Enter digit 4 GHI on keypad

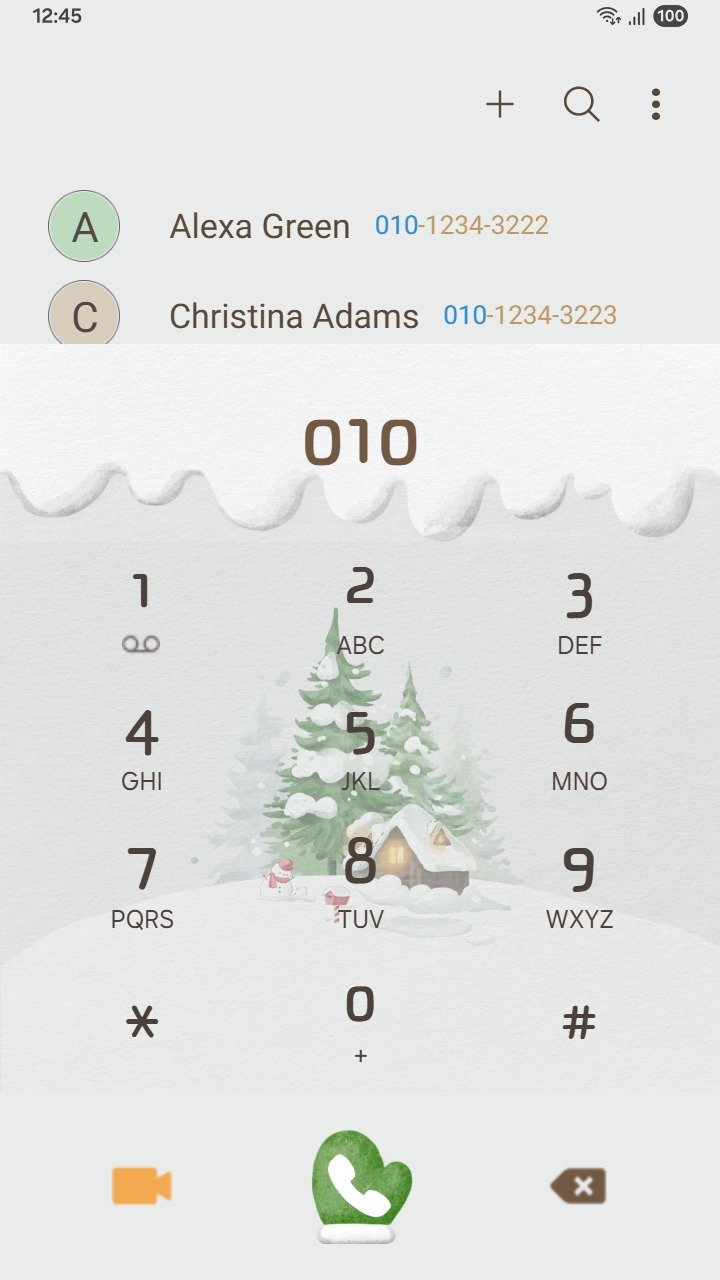click(x=141, y=748)
